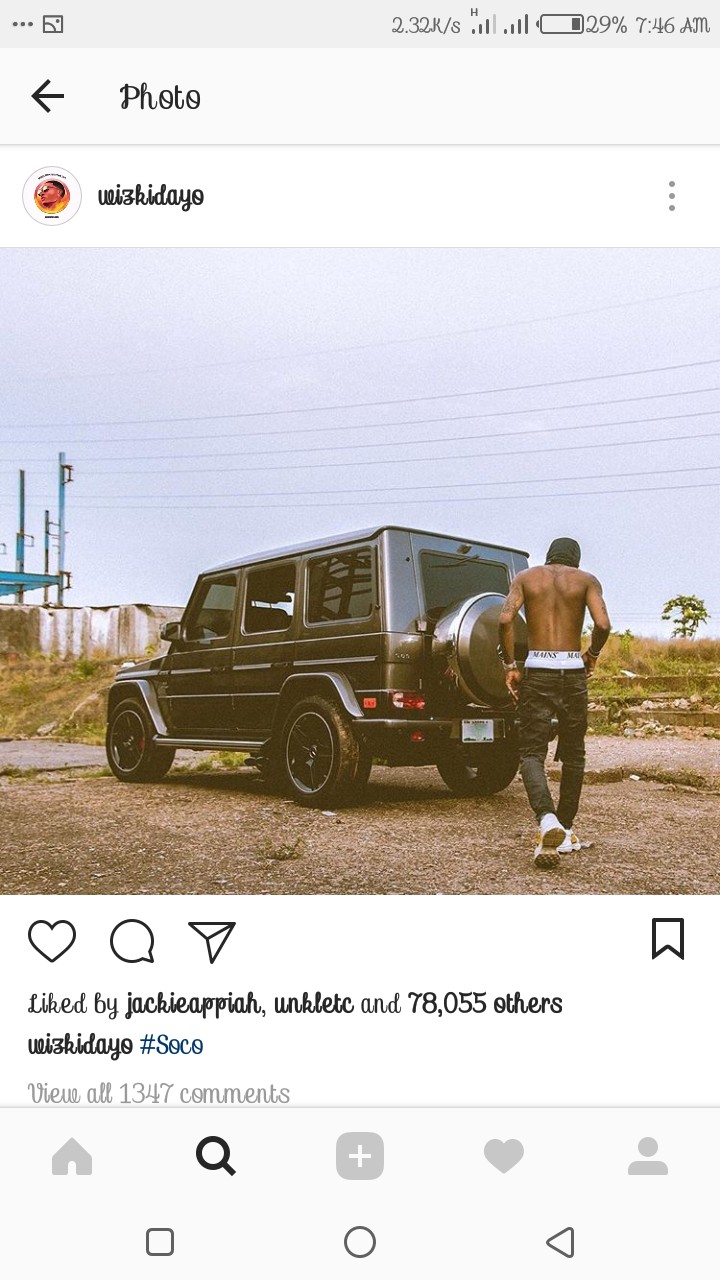Switch to the Home feed tab

(x=72, y=1156)
